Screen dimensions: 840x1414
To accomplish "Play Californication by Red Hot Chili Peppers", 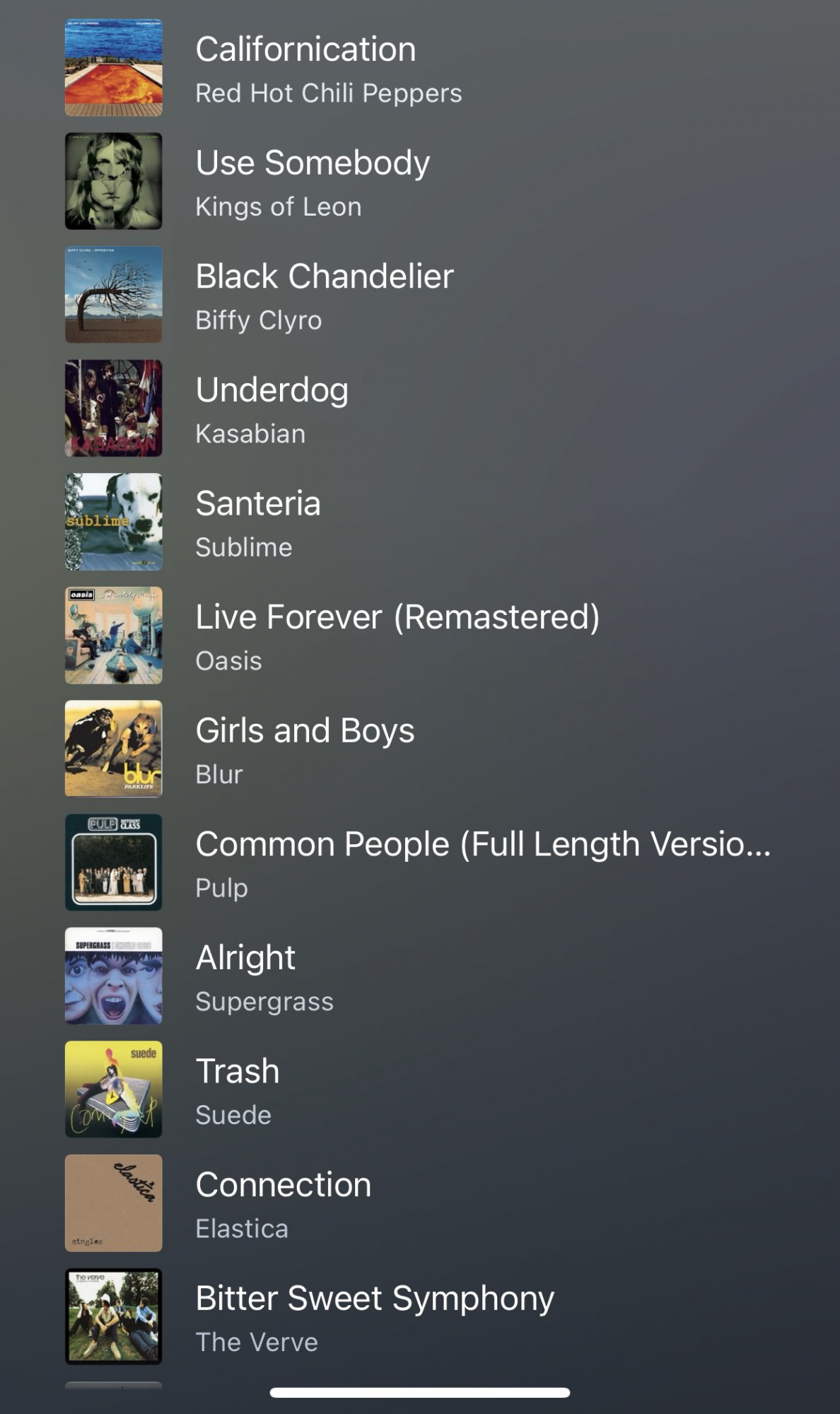I will pos(305,68).
